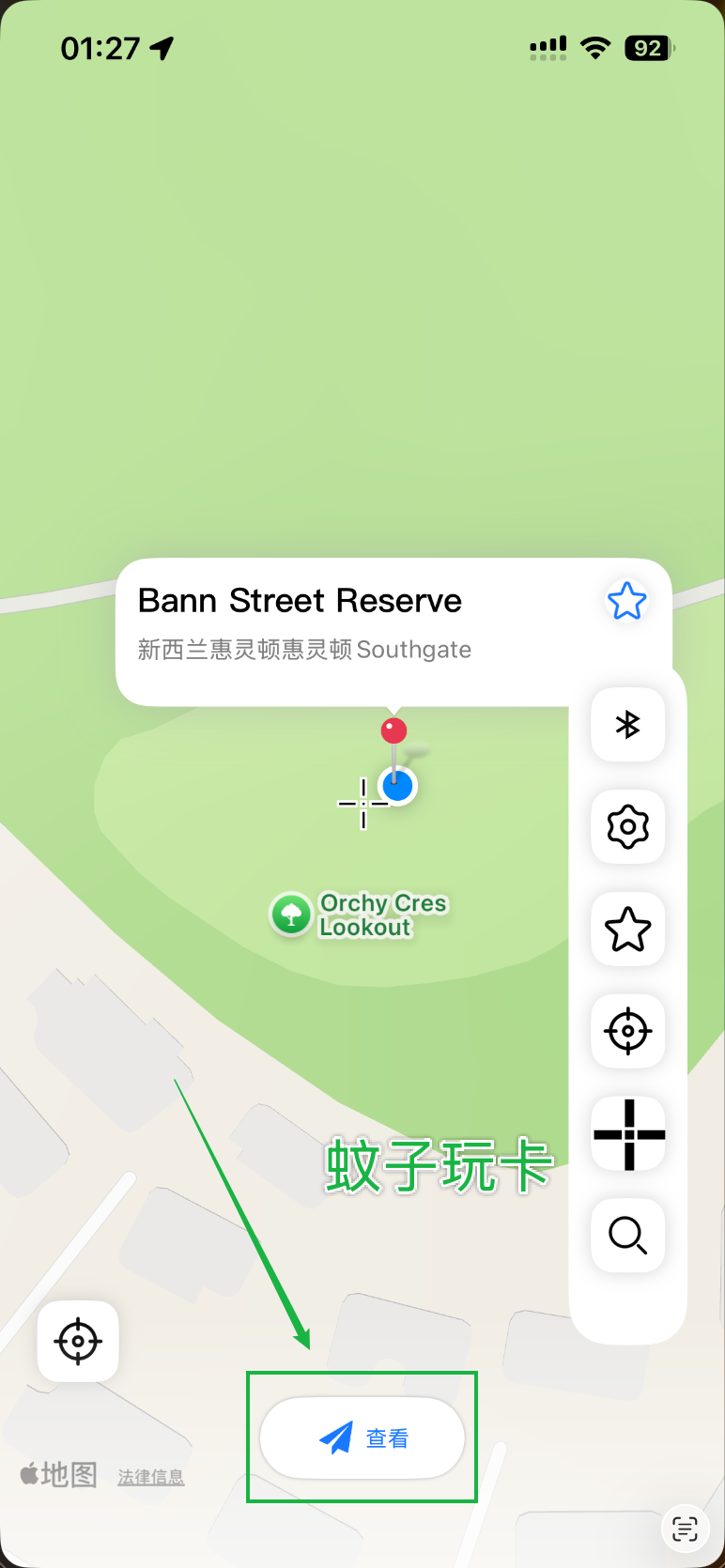
Task: Open the search magnifier
Action: click(x=627, y=1236)
